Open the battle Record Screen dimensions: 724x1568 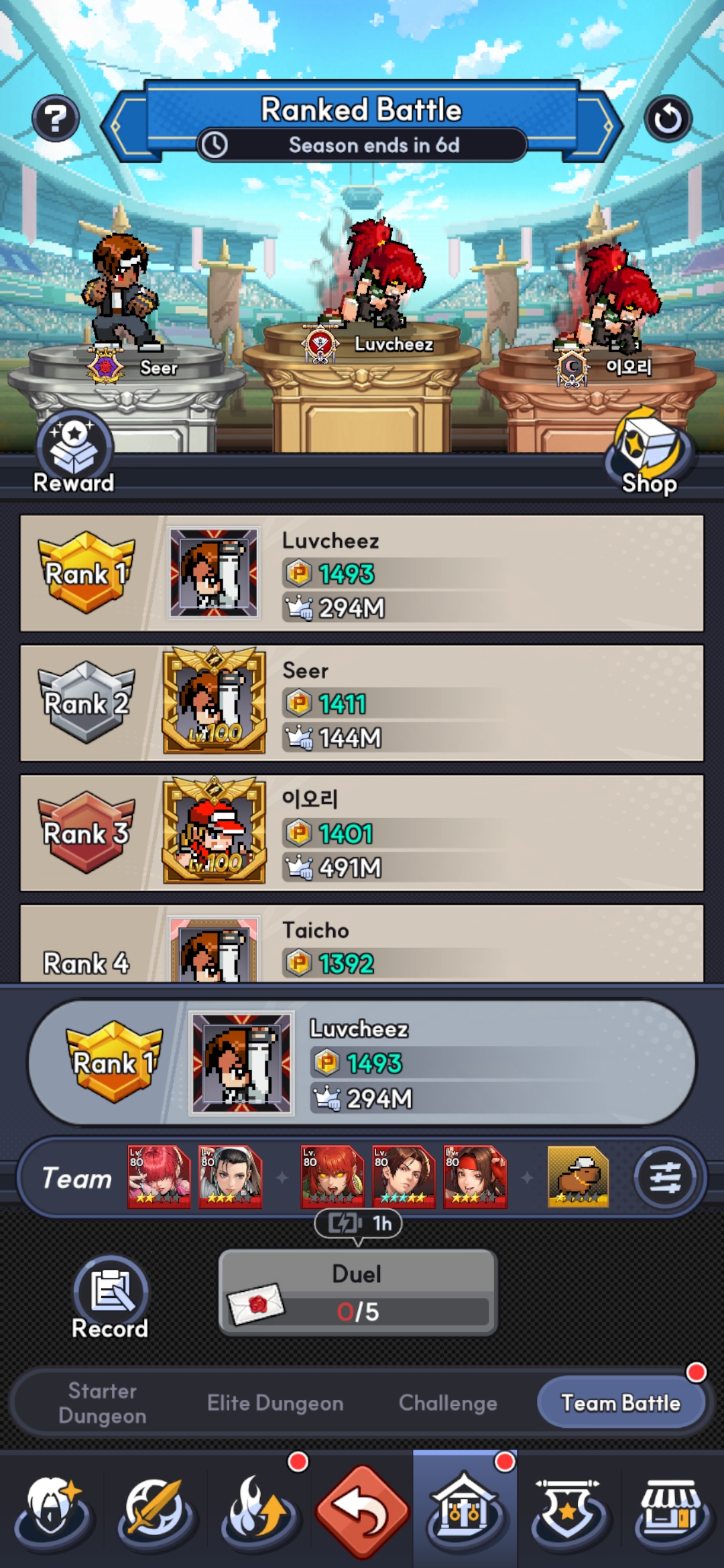110,1299
